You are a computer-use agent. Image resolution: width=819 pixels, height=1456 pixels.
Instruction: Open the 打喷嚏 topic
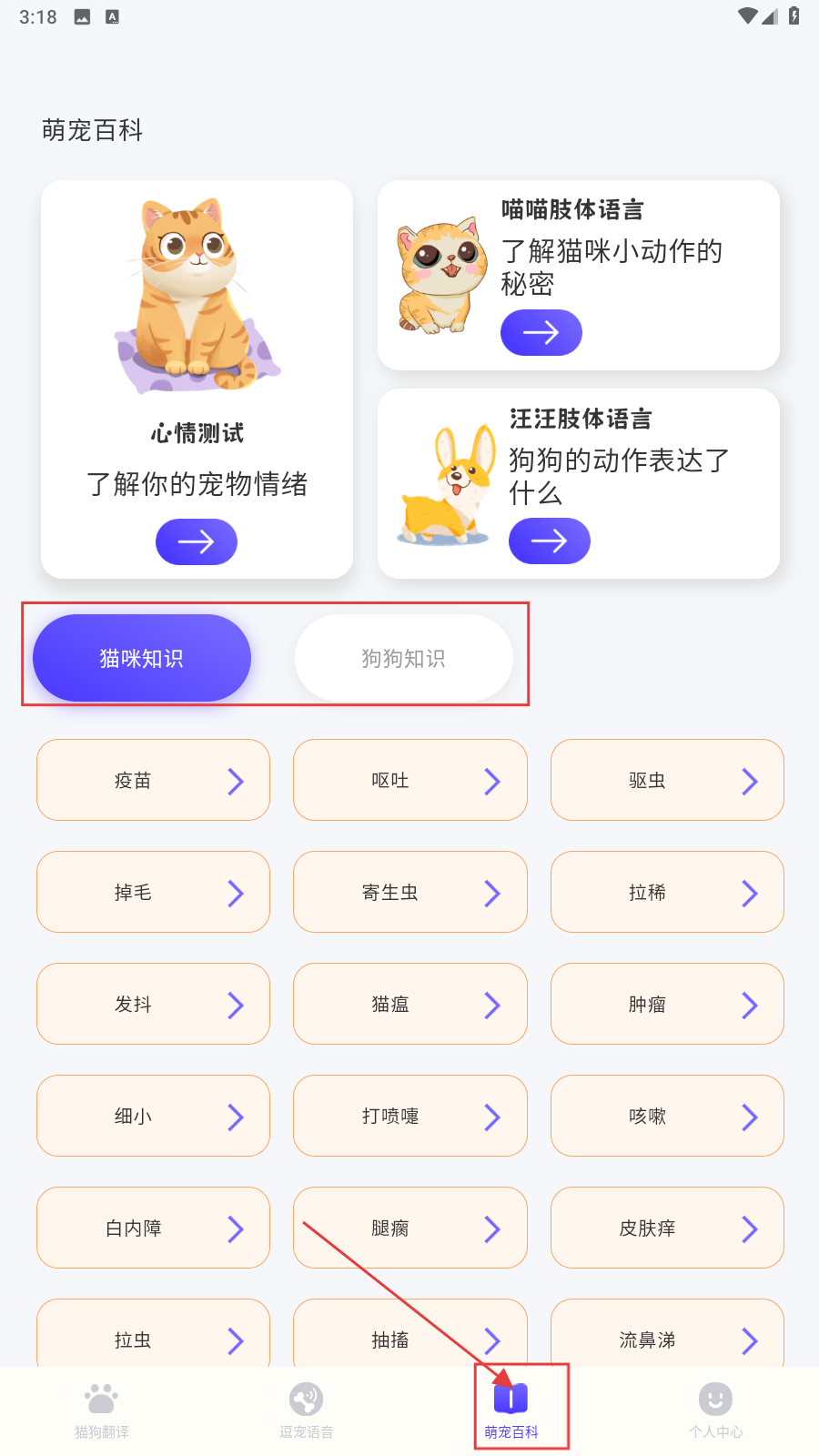click(x=409, y=1117)
